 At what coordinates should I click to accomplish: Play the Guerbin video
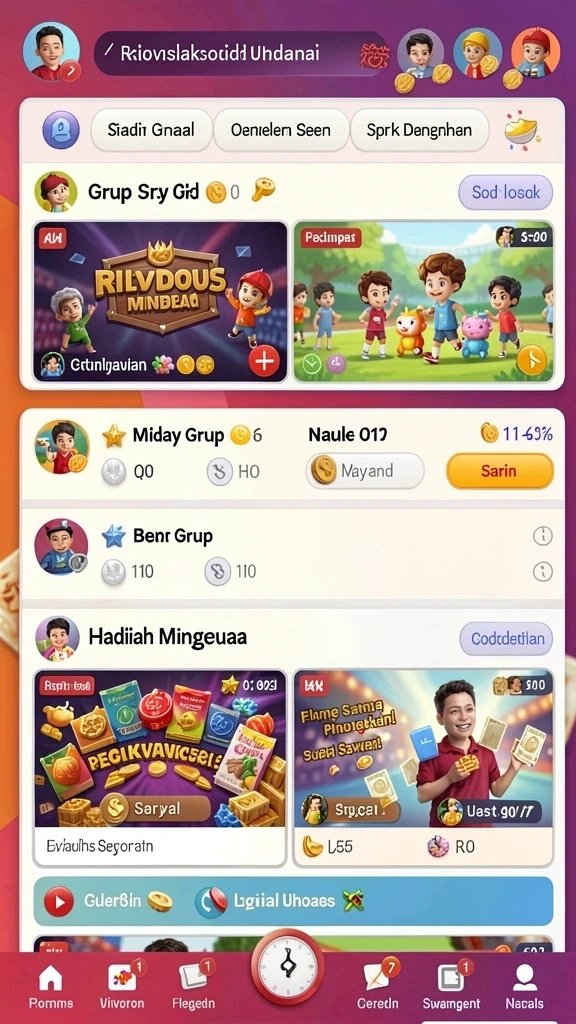(x=59, y=902)
